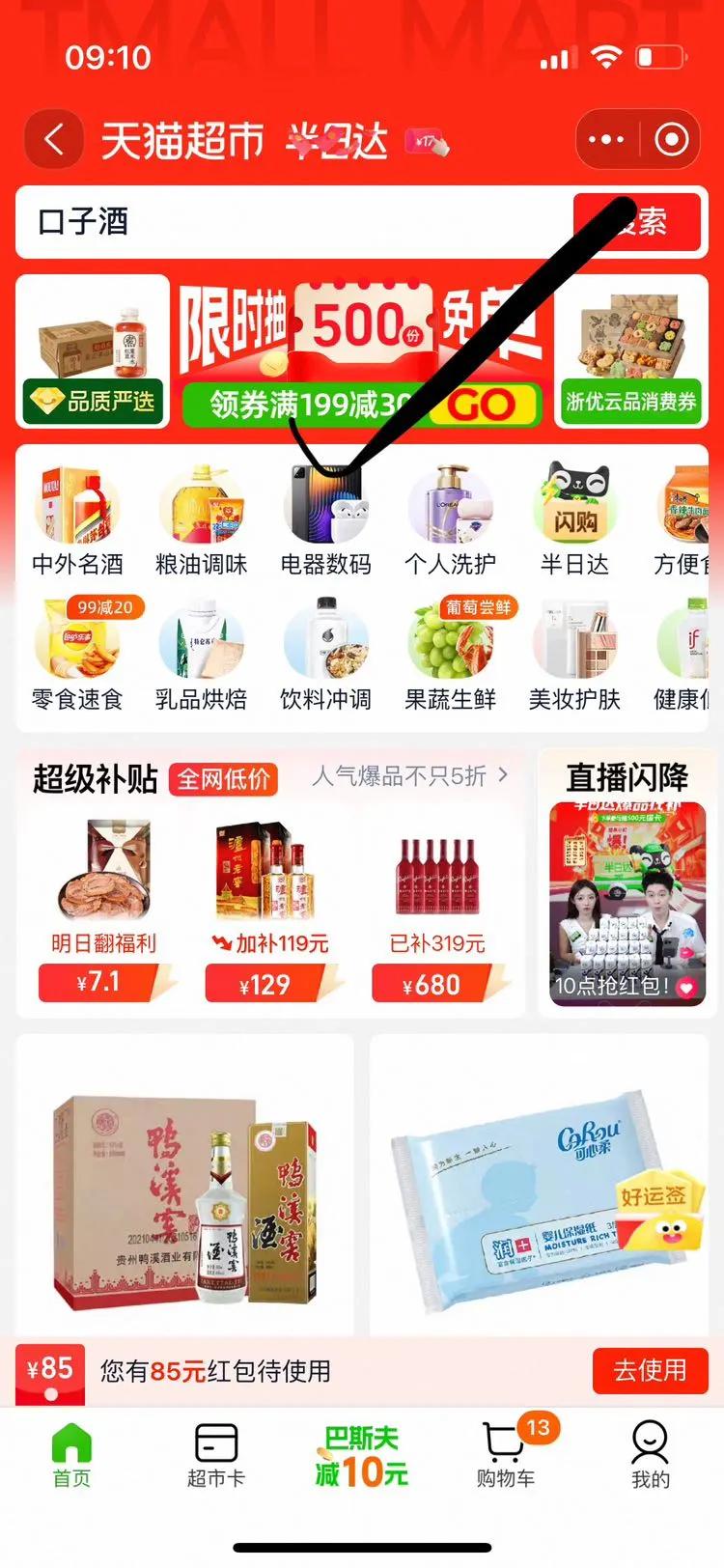Select the 个人洗护 category

click(x=450, y=522)
